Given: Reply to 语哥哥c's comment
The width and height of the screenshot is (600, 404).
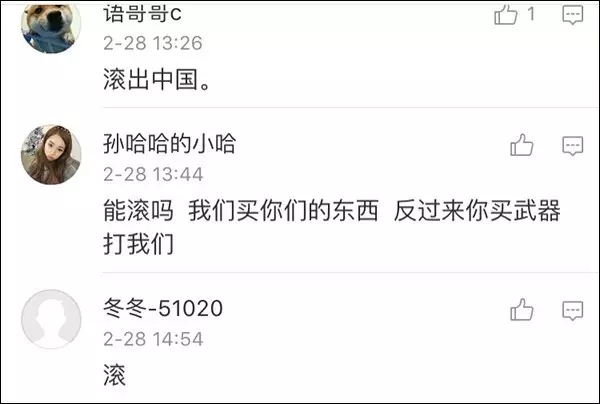Looking at the screenshot, I should (x=572, y=14).
